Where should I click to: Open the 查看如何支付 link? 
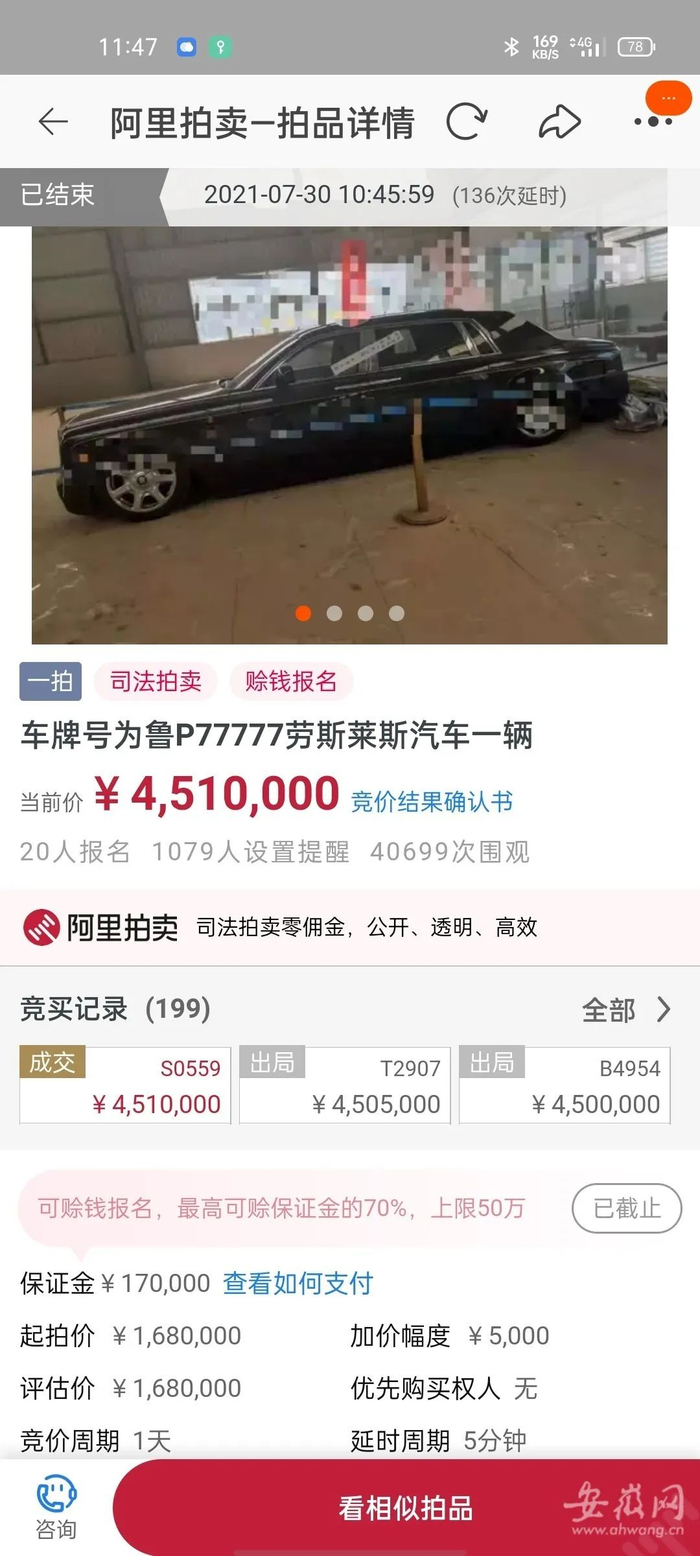pyautogui.click(x=298, y=1283)
